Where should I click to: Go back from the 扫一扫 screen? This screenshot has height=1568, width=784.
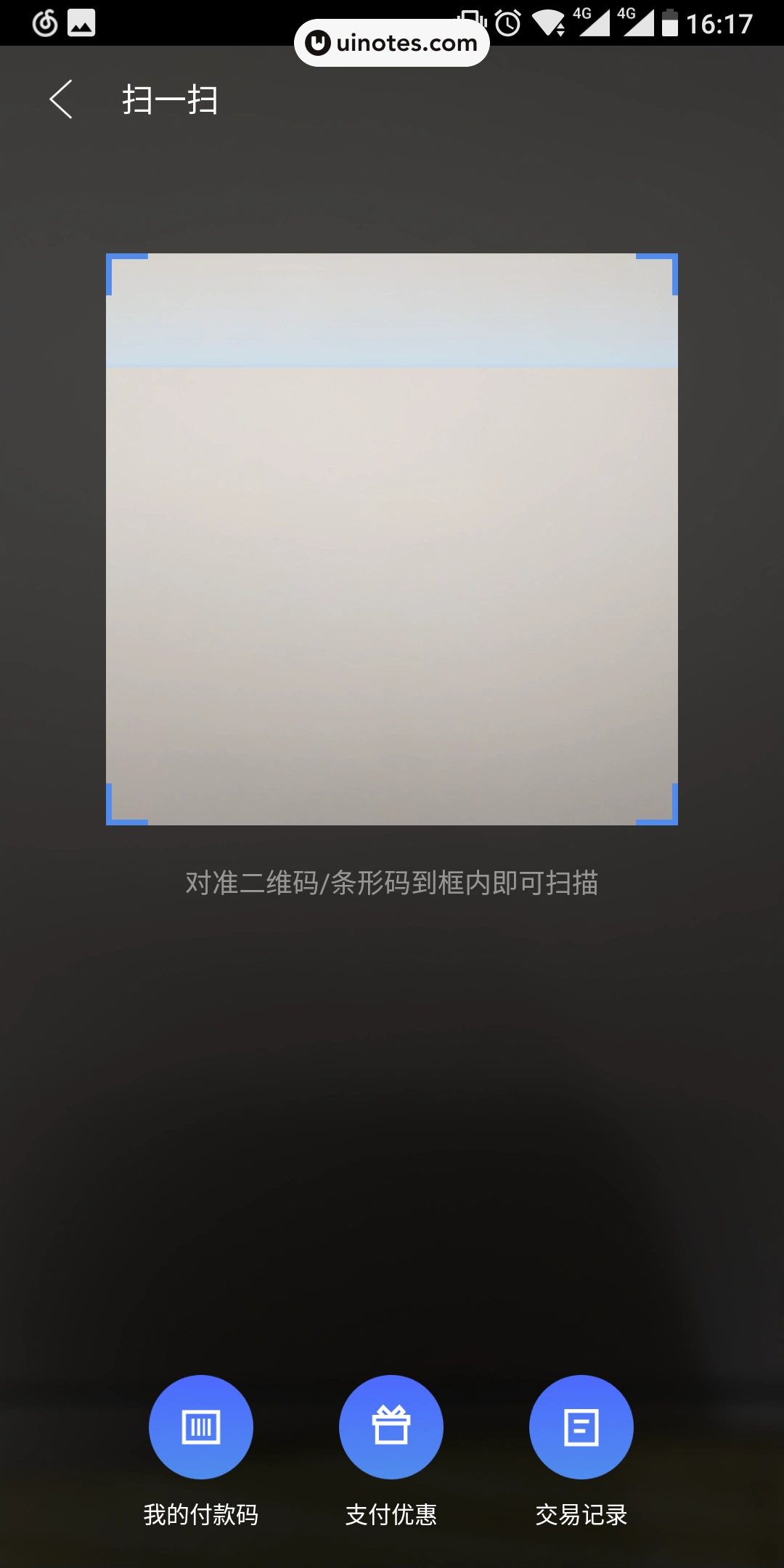pos(61,99)
